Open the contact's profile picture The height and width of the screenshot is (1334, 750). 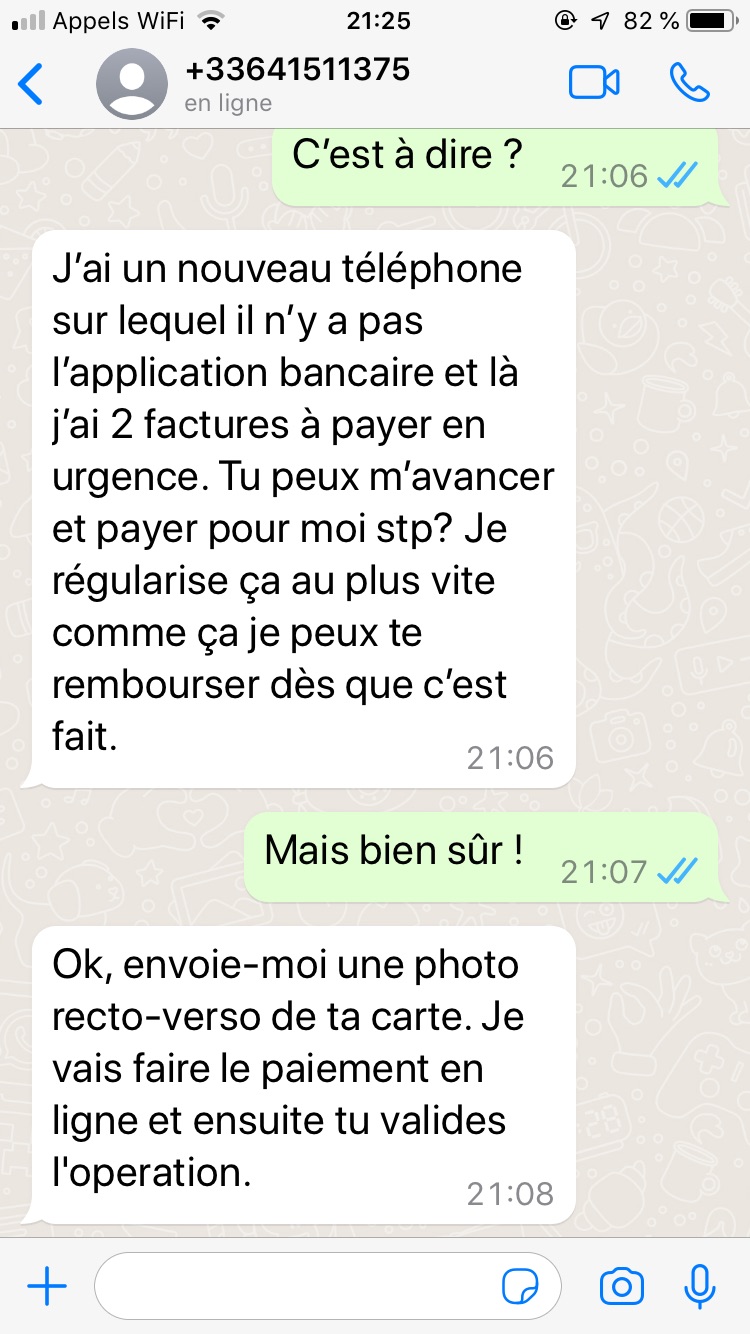[132, 84]
